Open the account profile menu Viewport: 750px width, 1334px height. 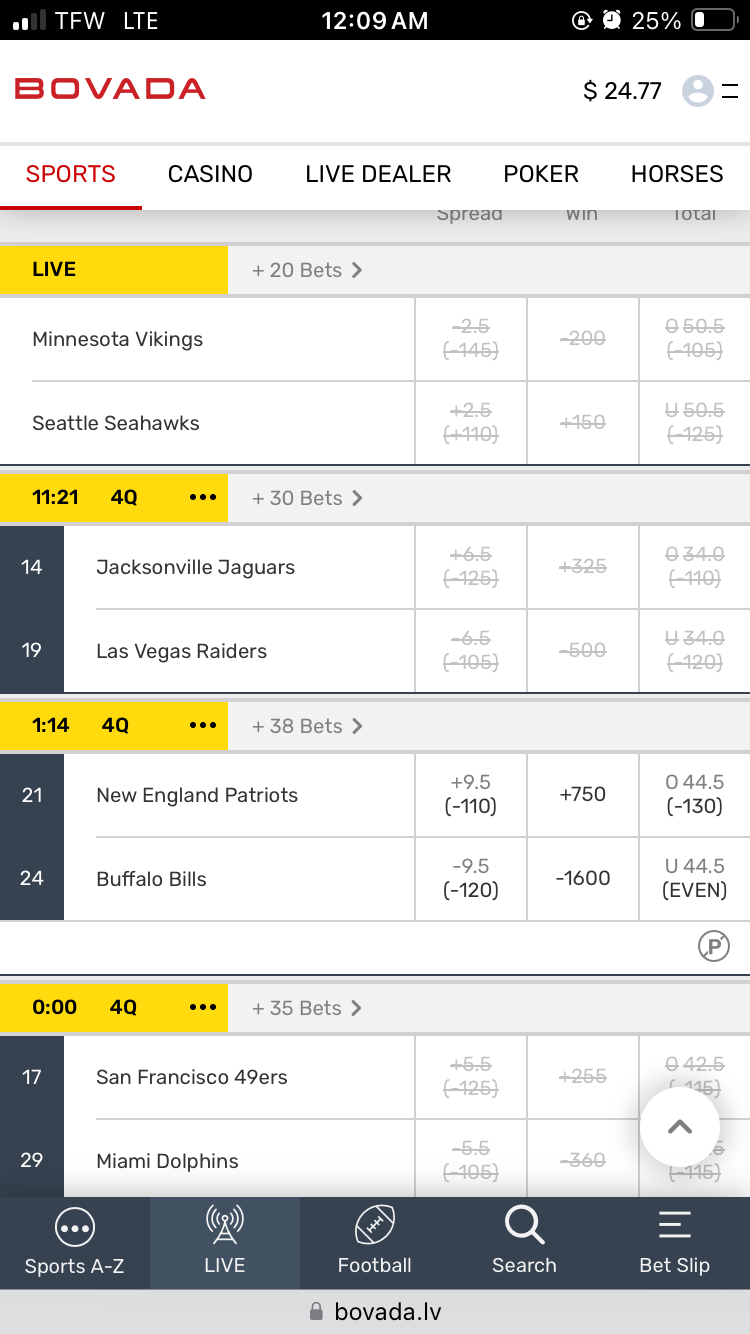click(x=698, y=91)
